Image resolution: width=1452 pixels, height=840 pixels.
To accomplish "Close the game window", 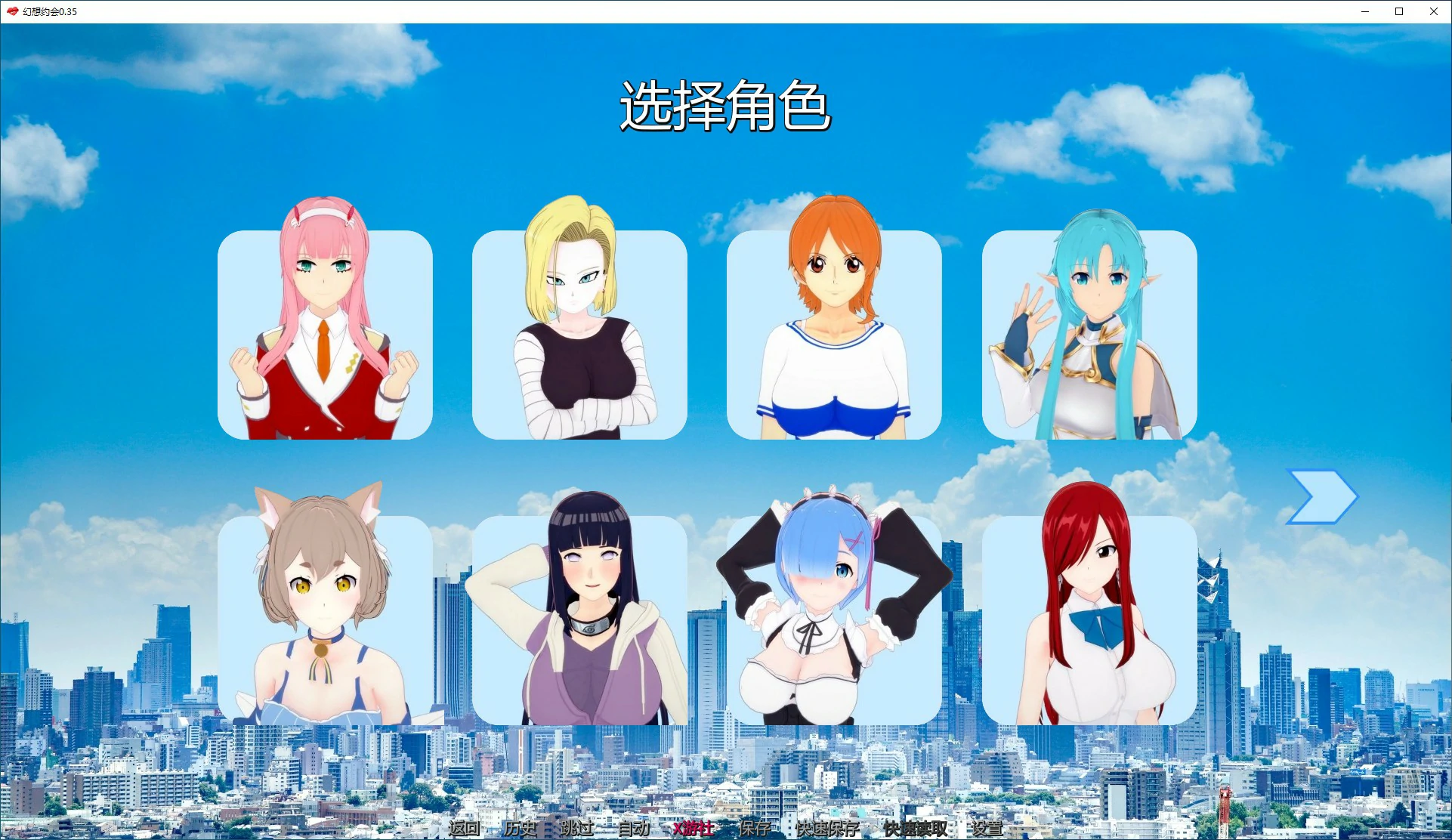I will tap(1433, 11).
